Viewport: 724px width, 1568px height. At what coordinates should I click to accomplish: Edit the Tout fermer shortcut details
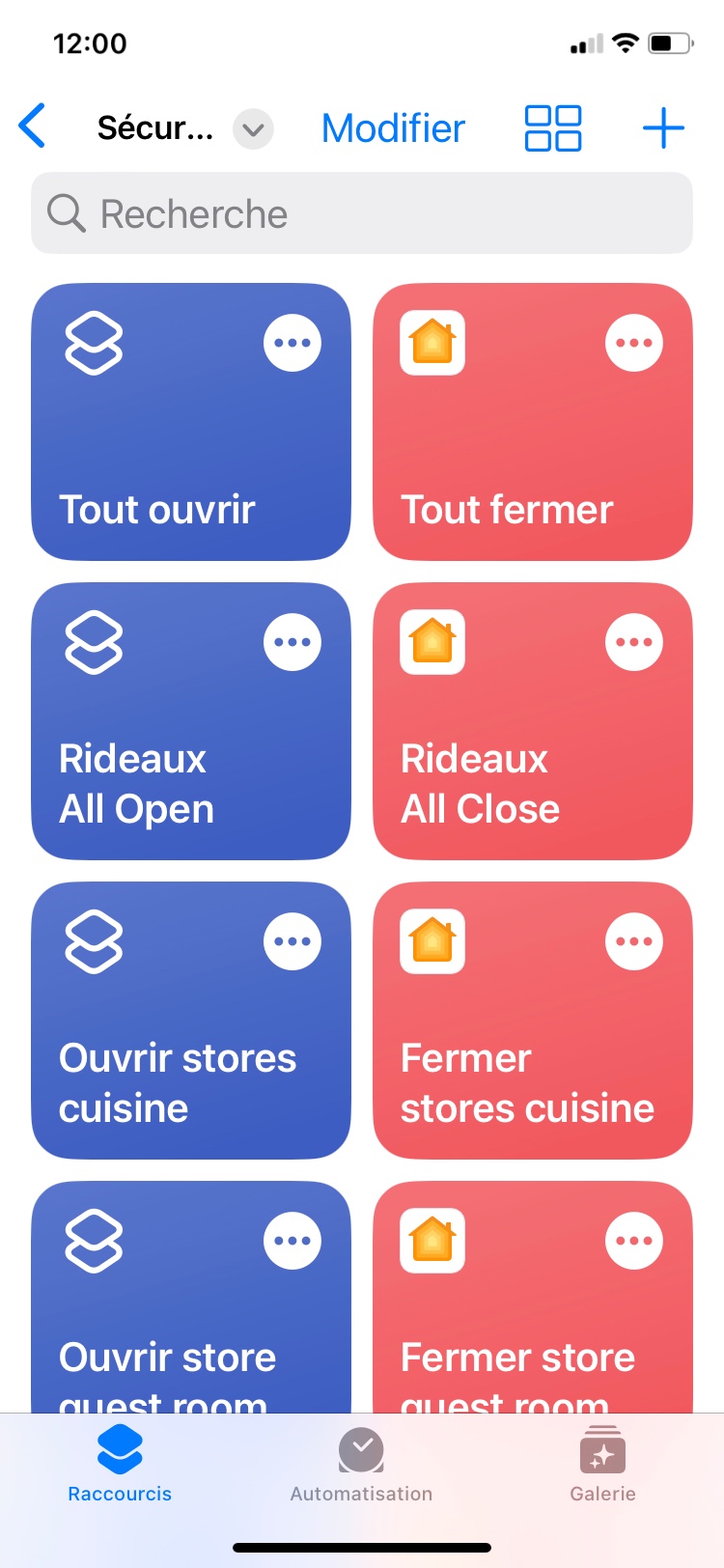click(x=634, y=343)
